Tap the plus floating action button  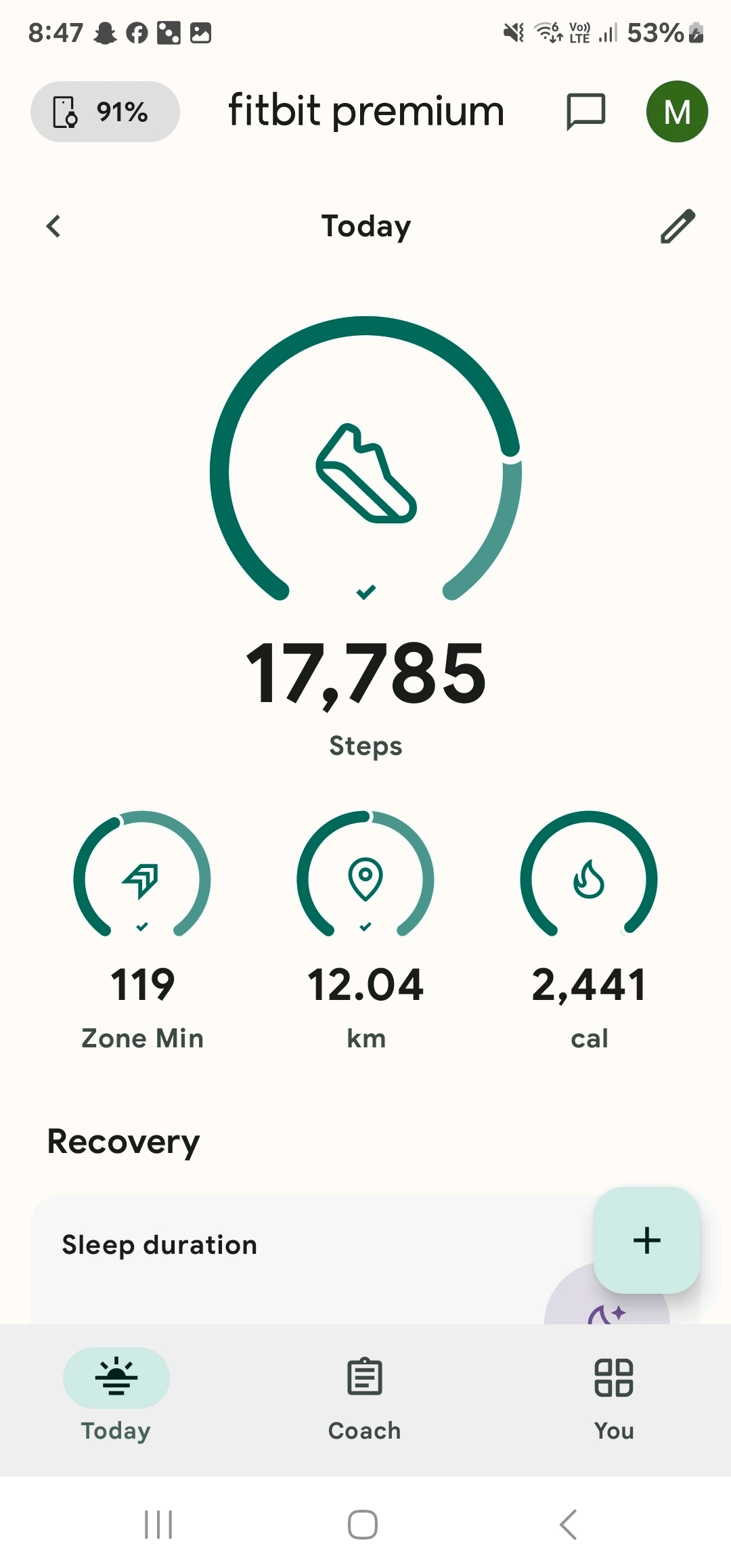click(x=646, y=1240)
